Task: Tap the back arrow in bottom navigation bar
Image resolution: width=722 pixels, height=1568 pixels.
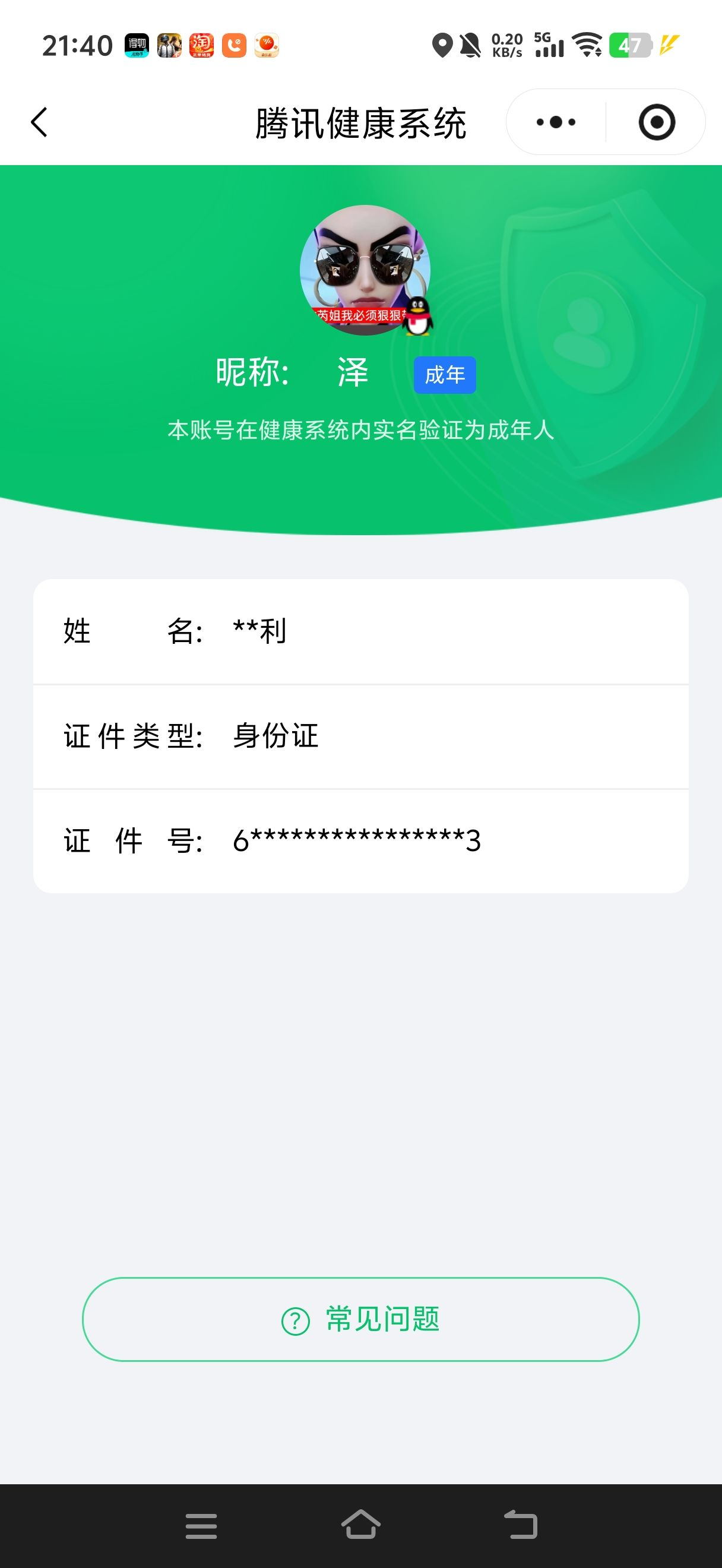Action: click(x=520, y=1526)
